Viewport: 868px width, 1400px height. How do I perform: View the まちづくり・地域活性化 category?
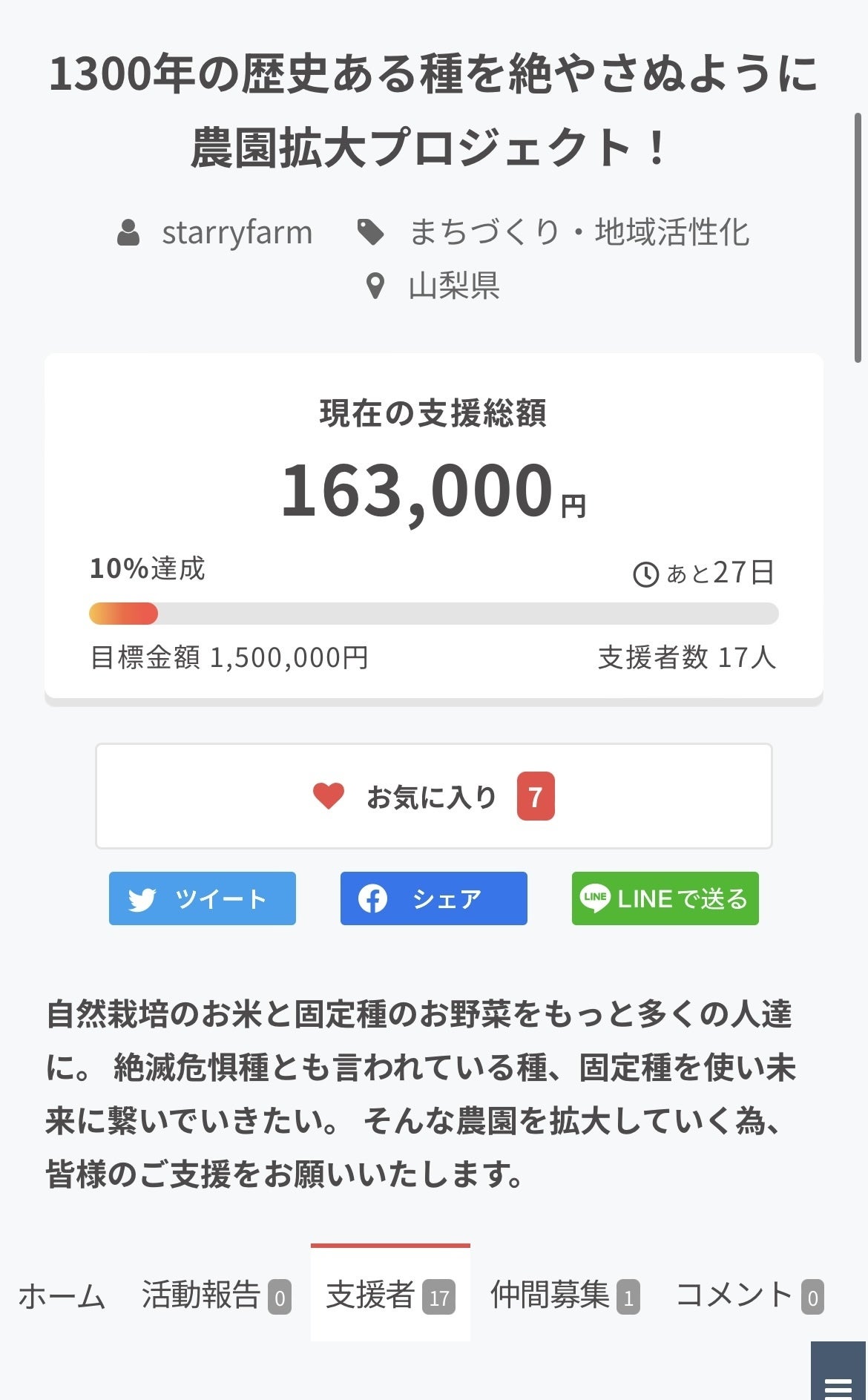pyautogui.click(x=579, y=232)
